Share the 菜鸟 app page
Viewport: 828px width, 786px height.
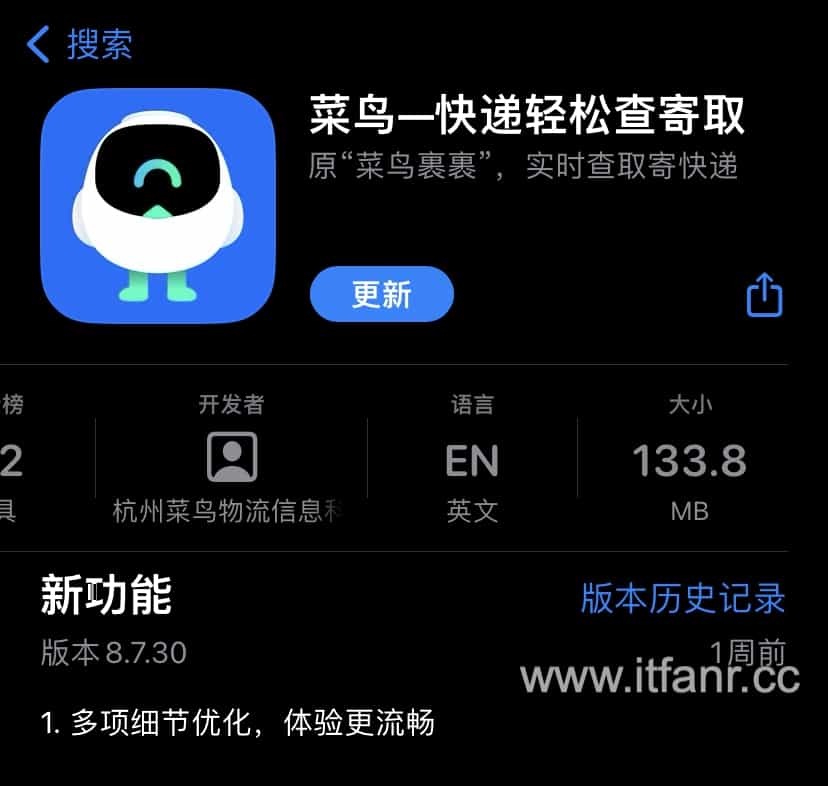coord(764,294)
